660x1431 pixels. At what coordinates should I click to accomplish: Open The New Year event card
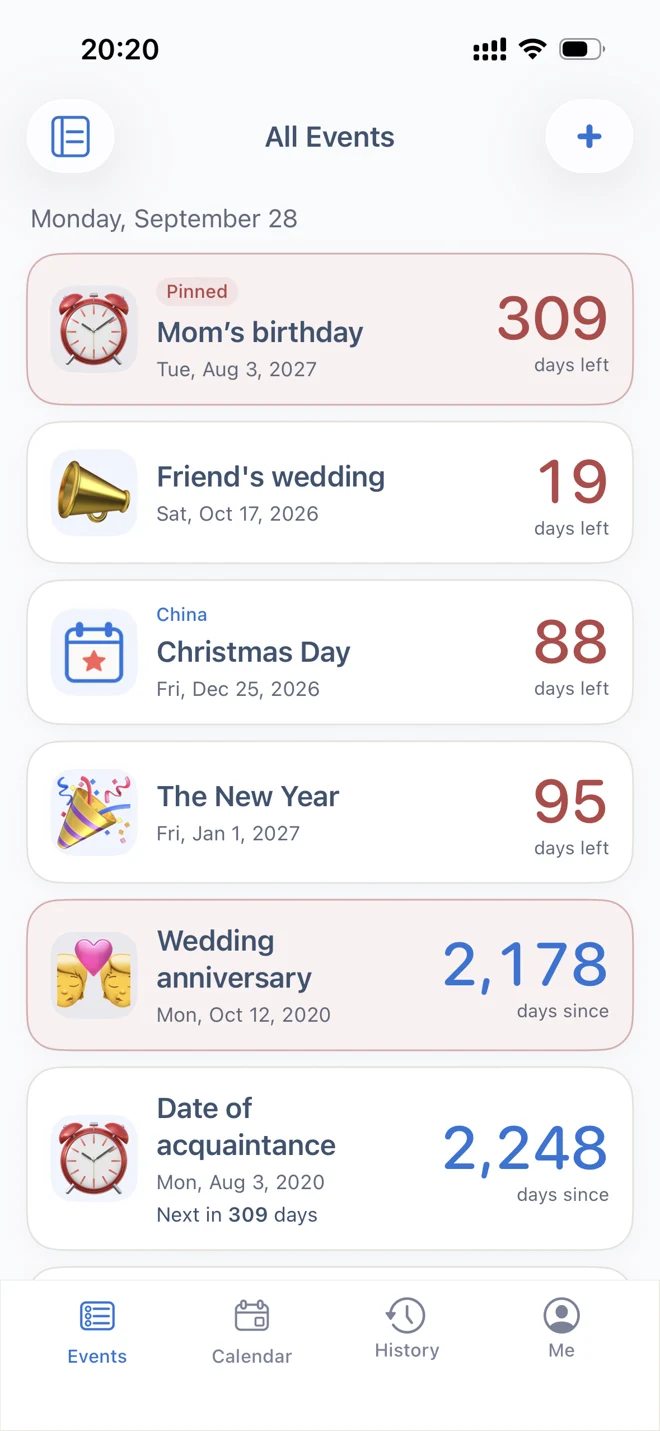click(330, 812)
